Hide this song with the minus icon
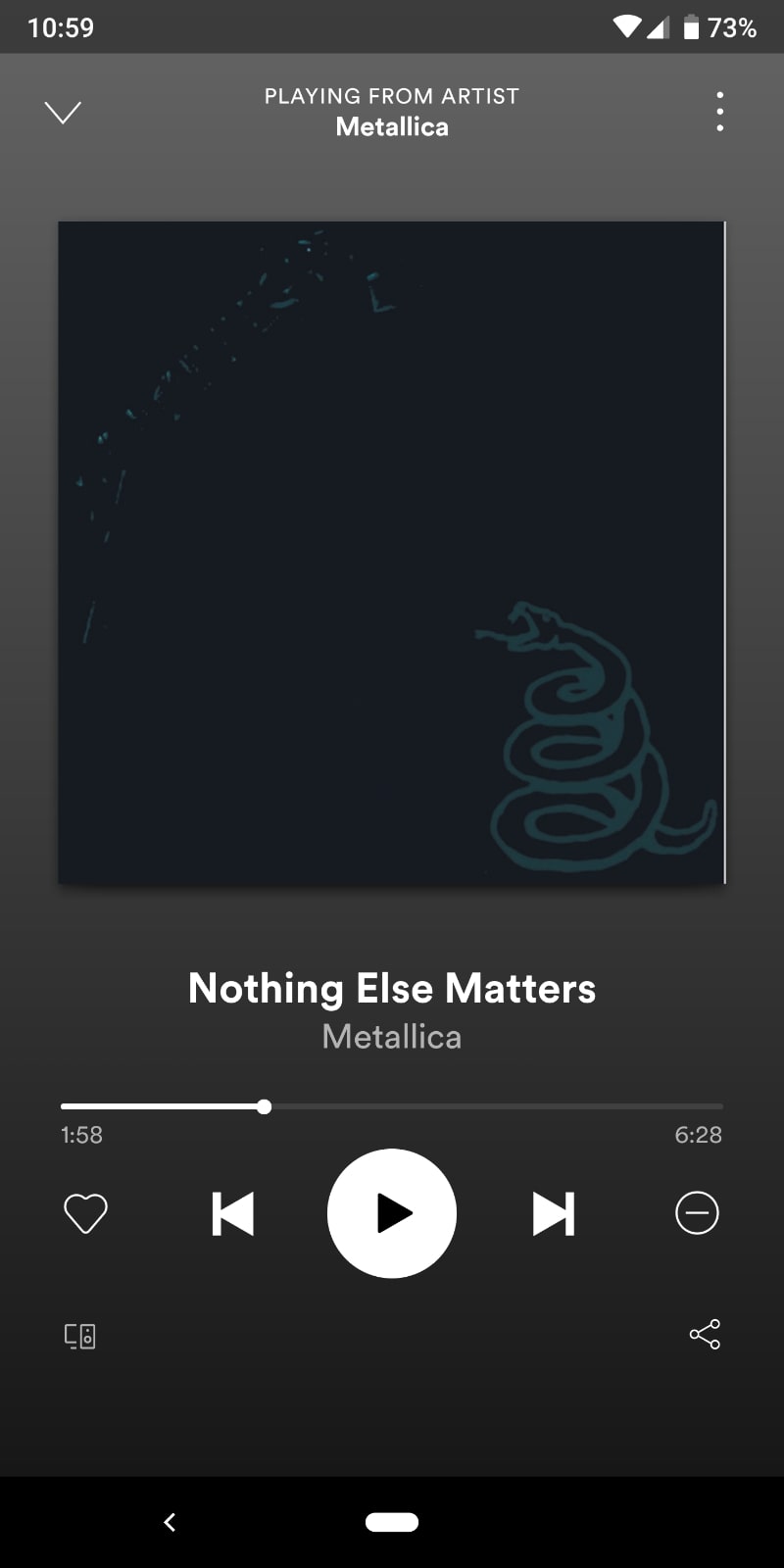784x1568 pixels. click(x=697, y=1213)
